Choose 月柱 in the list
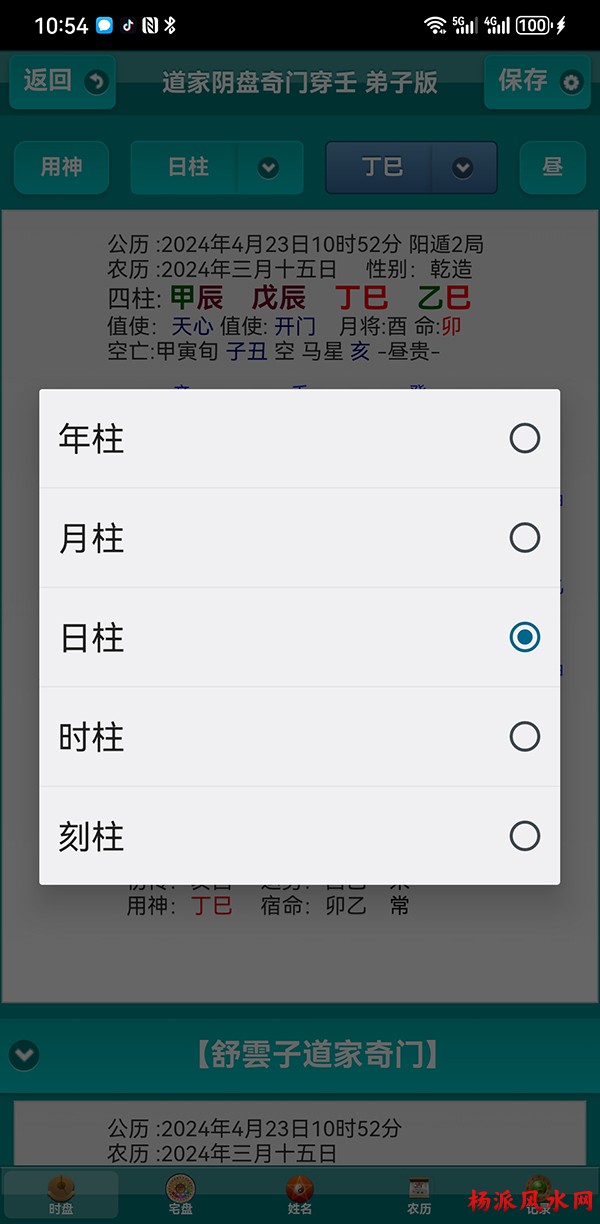The image size is (600, 1224). [299, 538]
